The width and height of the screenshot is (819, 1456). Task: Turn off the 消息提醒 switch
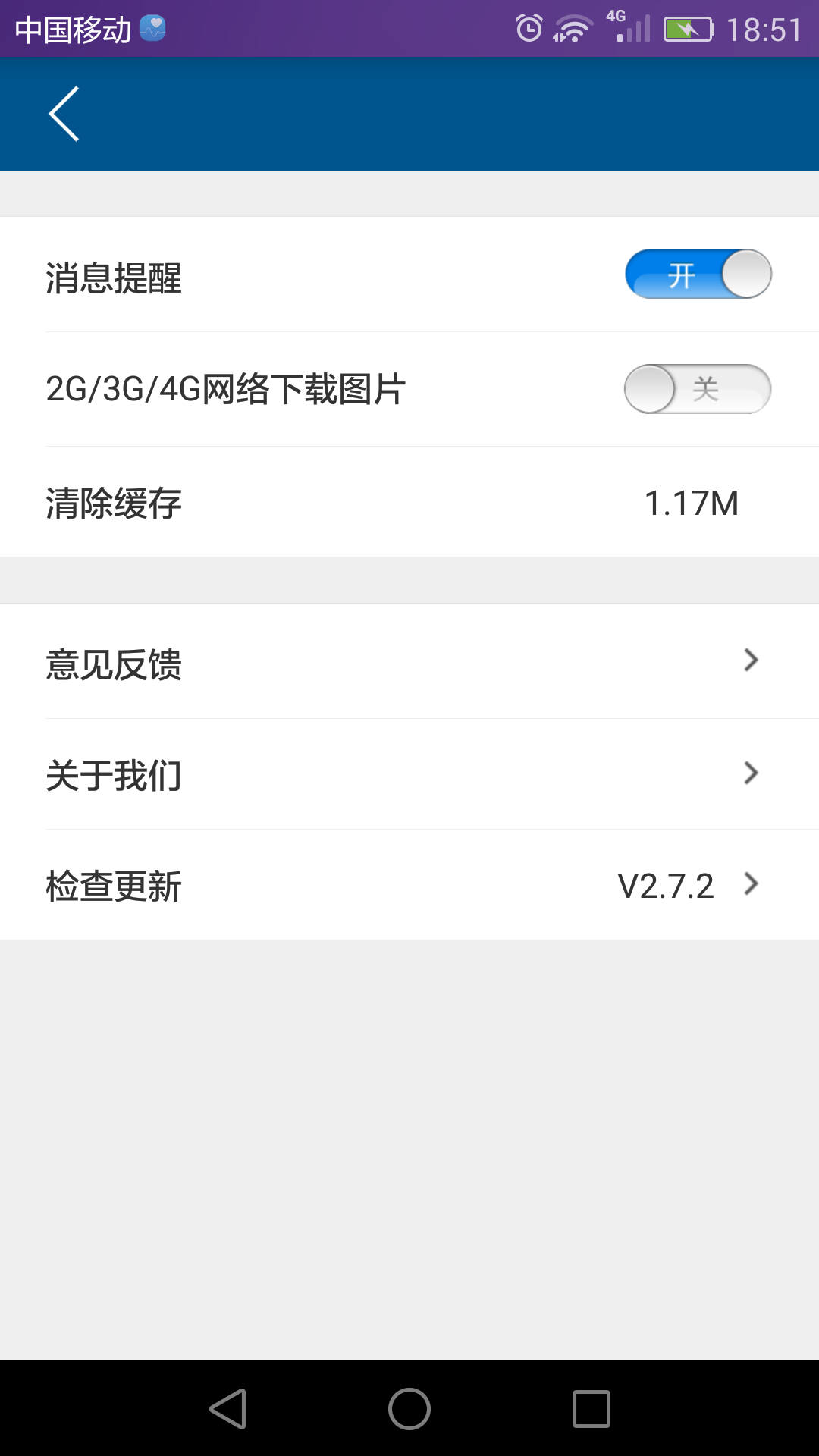coord(698,275)
